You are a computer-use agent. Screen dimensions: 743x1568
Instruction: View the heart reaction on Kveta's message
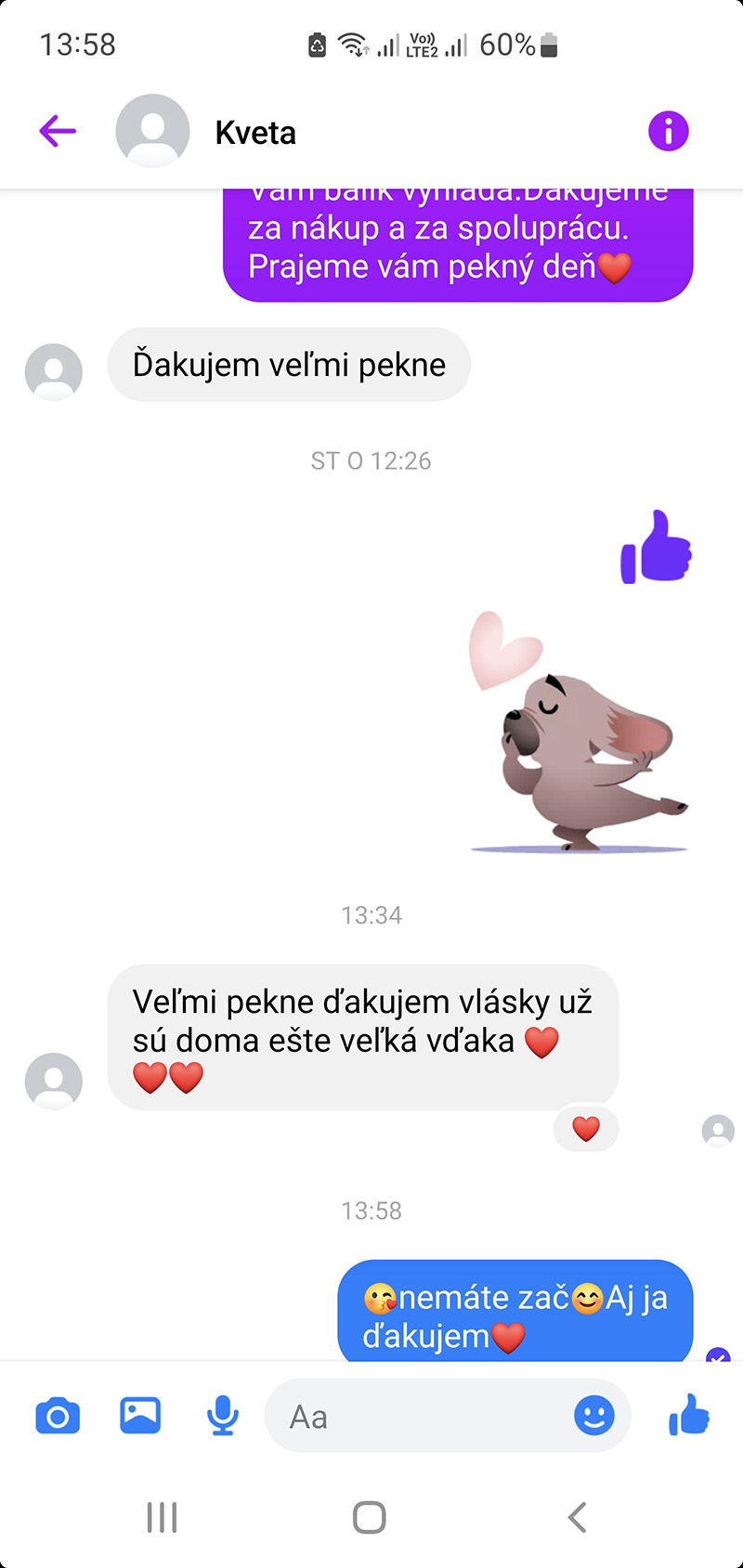click(x=585, y=1129)
